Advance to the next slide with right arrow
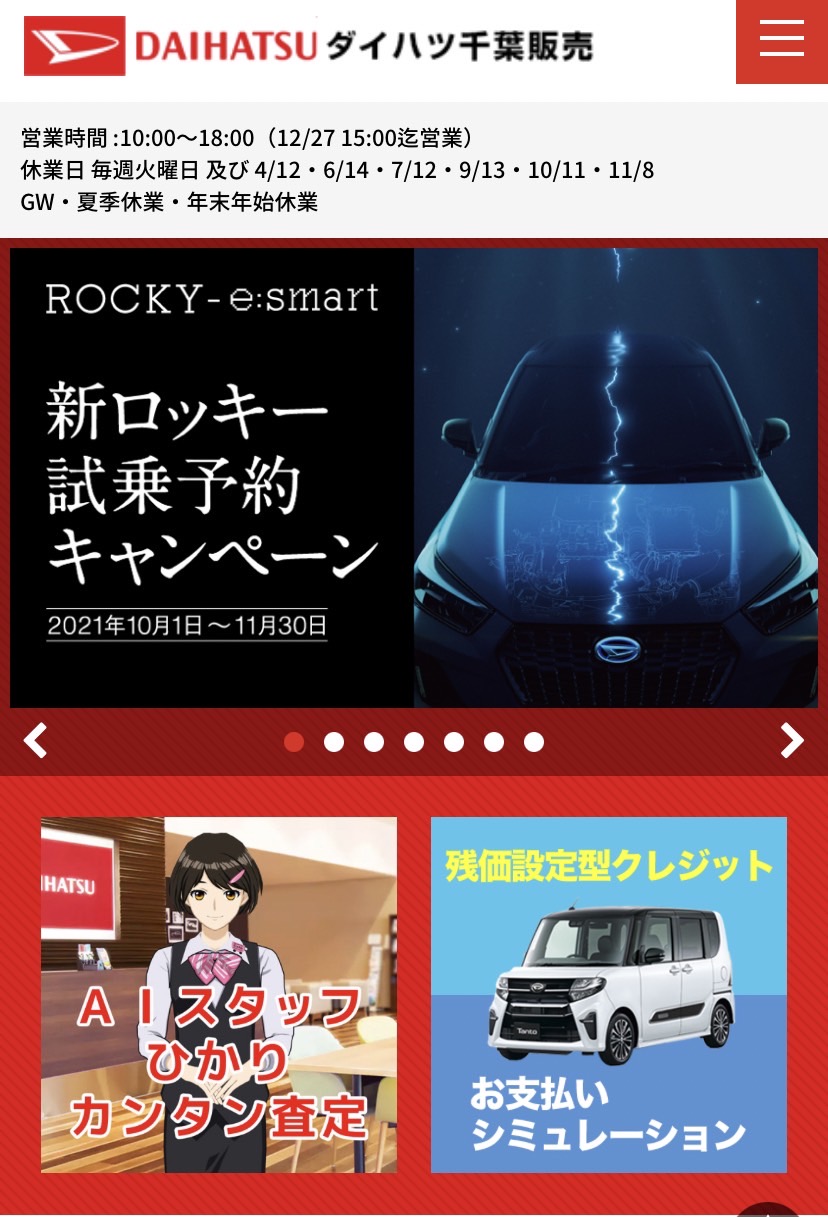 tap(792, 740)
